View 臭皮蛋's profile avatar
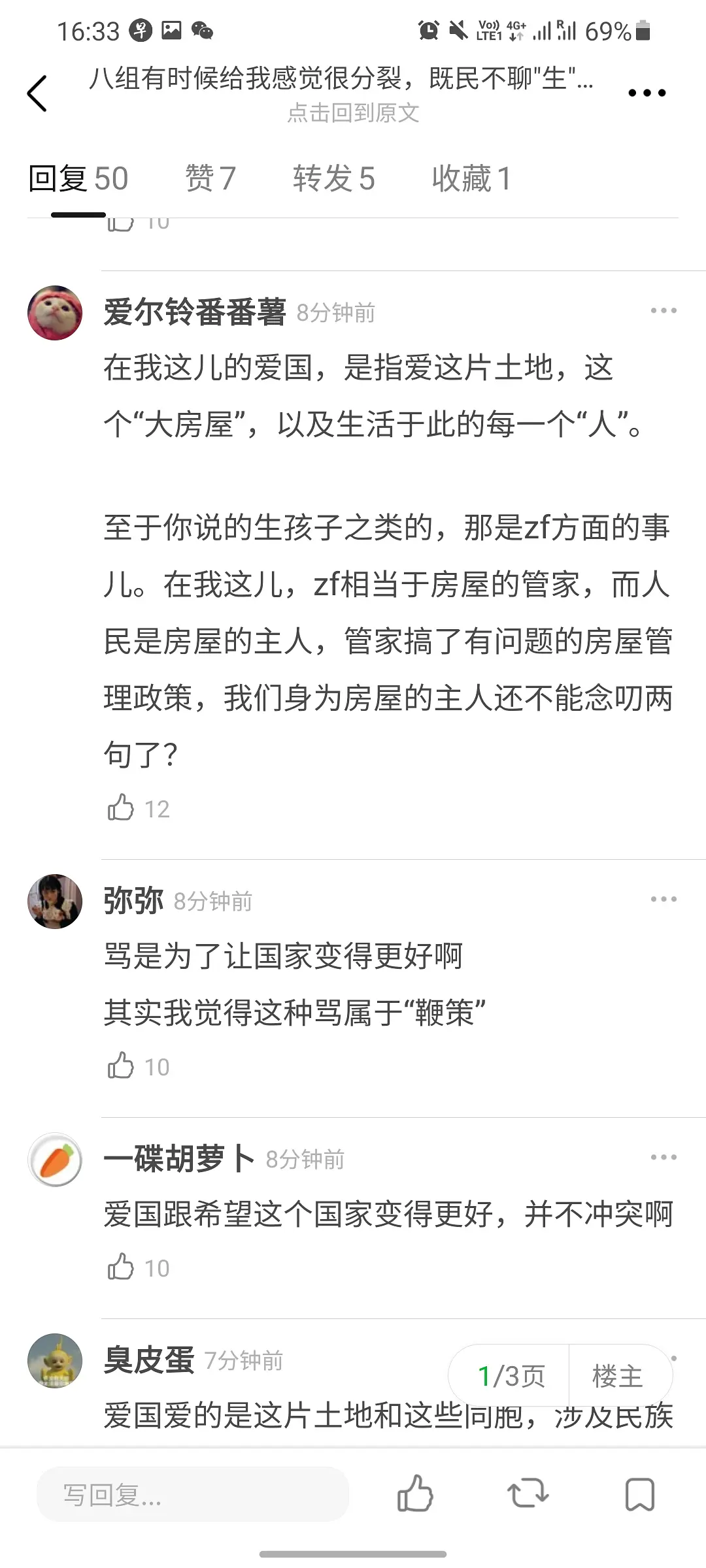The width and height of the screenshot is (706, 1568). pyautogui.click(x=55, y=1360)
